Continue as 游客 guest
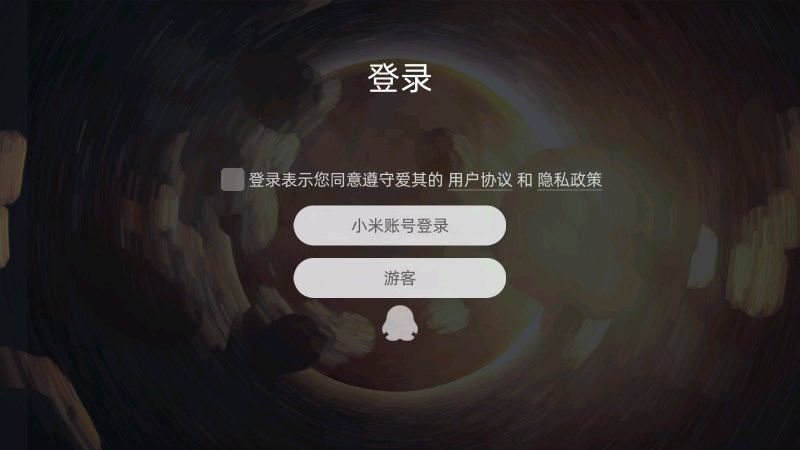The width and height of the screenshot is (800, 450). [400, 278]
